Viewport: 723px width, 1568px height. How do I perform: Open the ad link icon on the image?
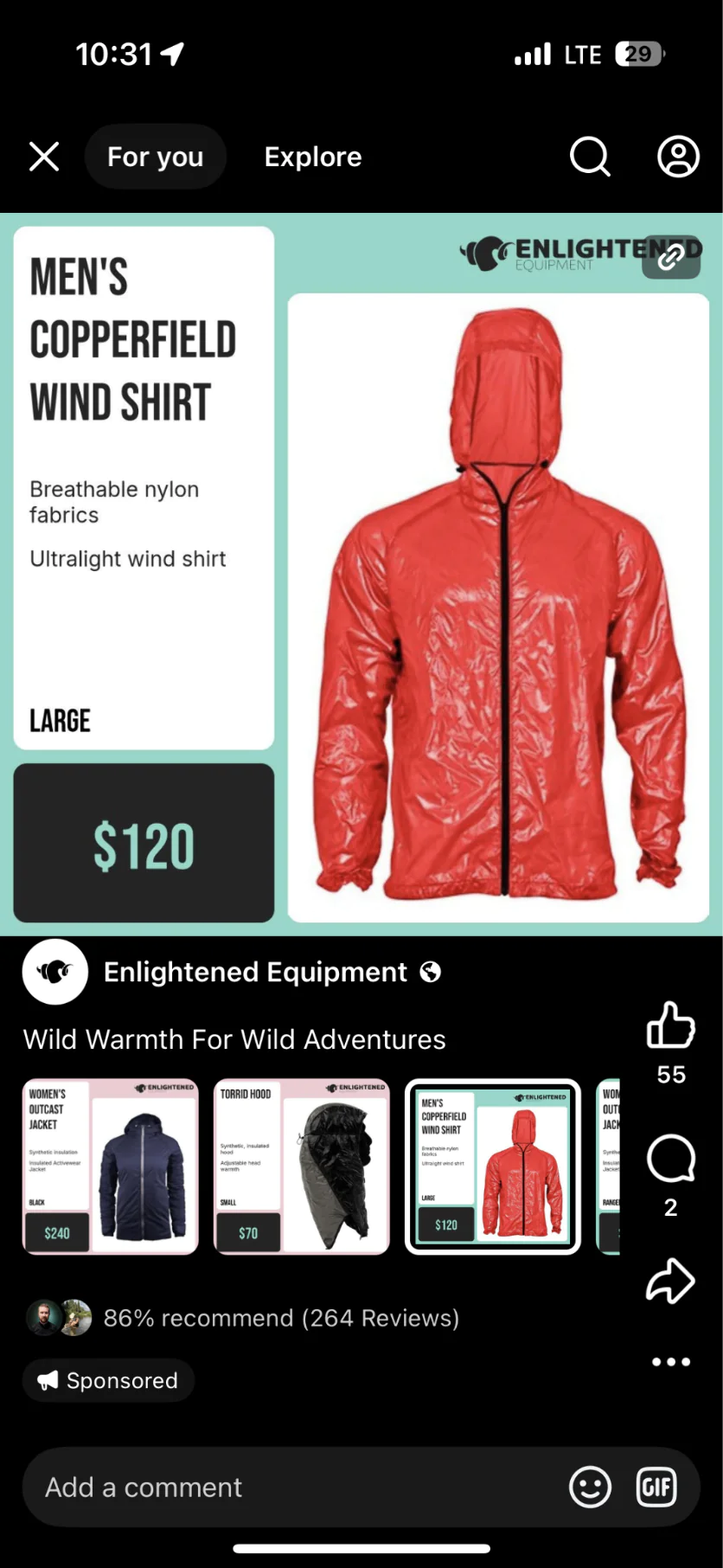[671, 256]
